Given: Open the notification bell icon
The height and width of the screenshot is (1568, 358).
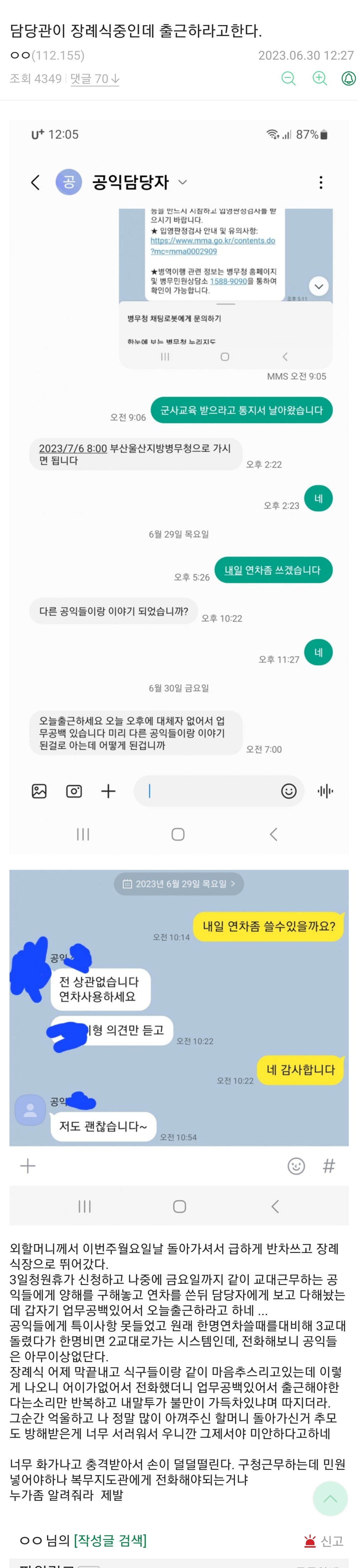Looking at the screenshot, I should [348, 79].
